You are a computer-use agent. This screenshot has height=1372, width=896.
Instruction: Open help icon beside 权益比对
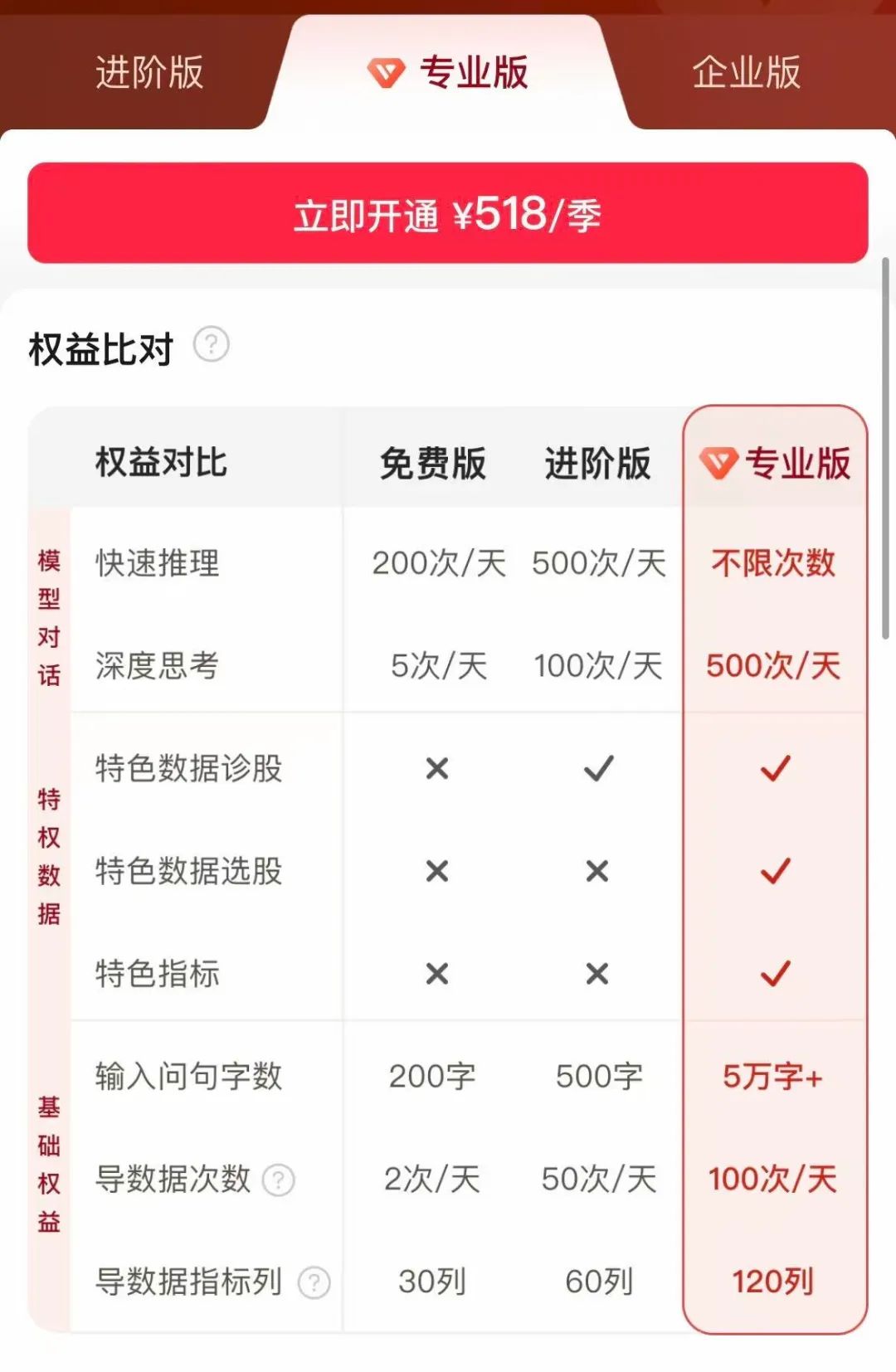pos(212,344)
